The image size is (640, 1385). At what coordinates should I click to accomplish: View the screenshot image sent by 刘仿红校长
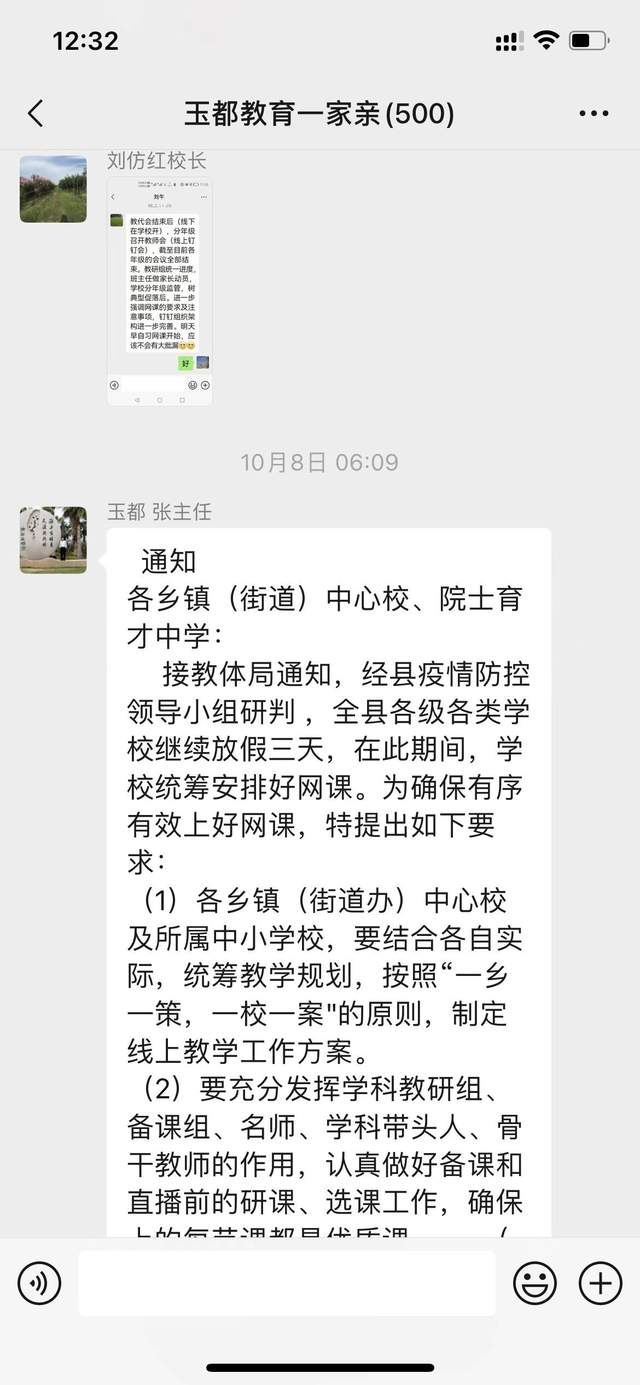[x=160, y=291]
